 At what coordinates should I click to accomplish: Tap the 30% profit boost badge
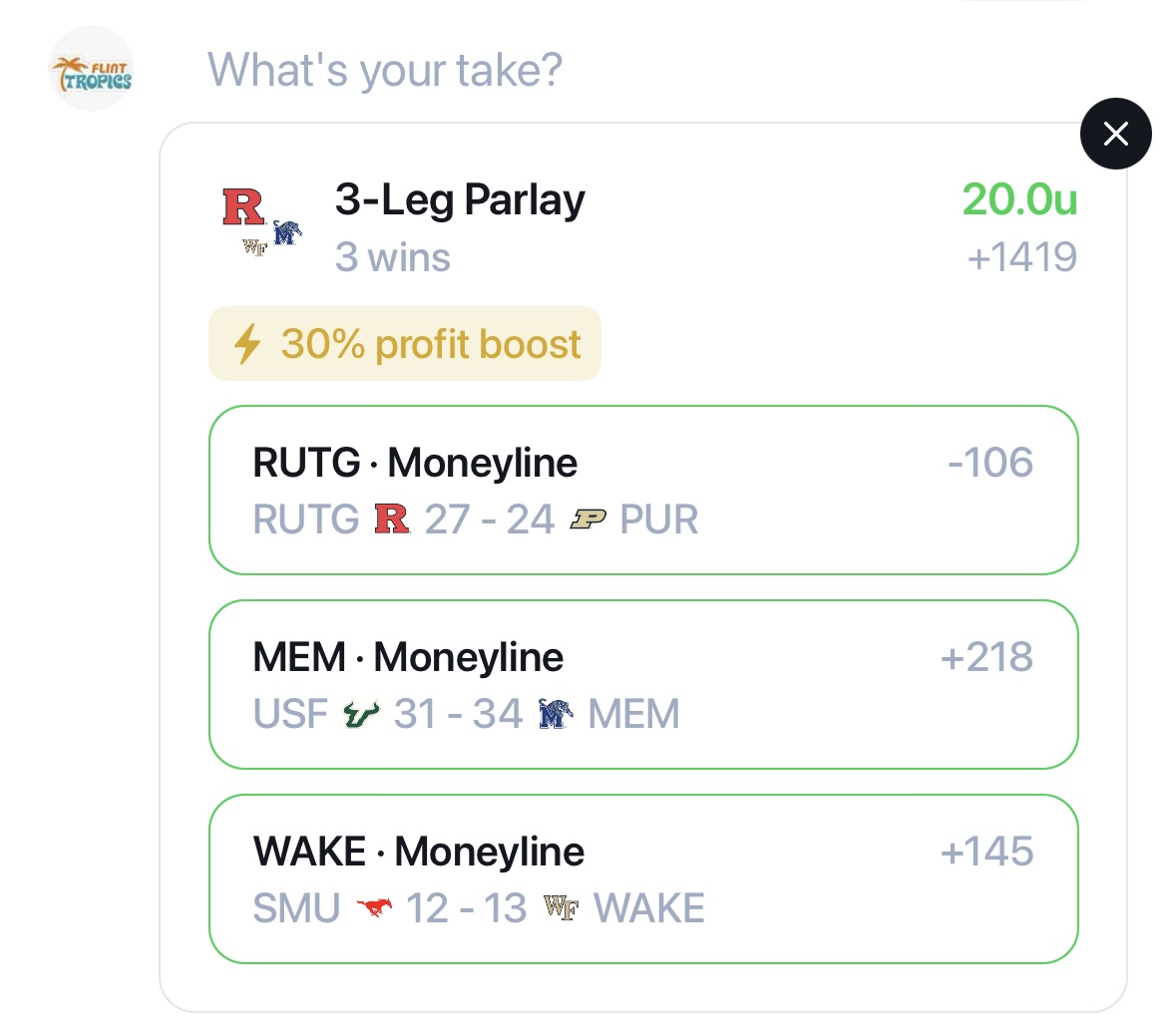click(x=405, y=344)
